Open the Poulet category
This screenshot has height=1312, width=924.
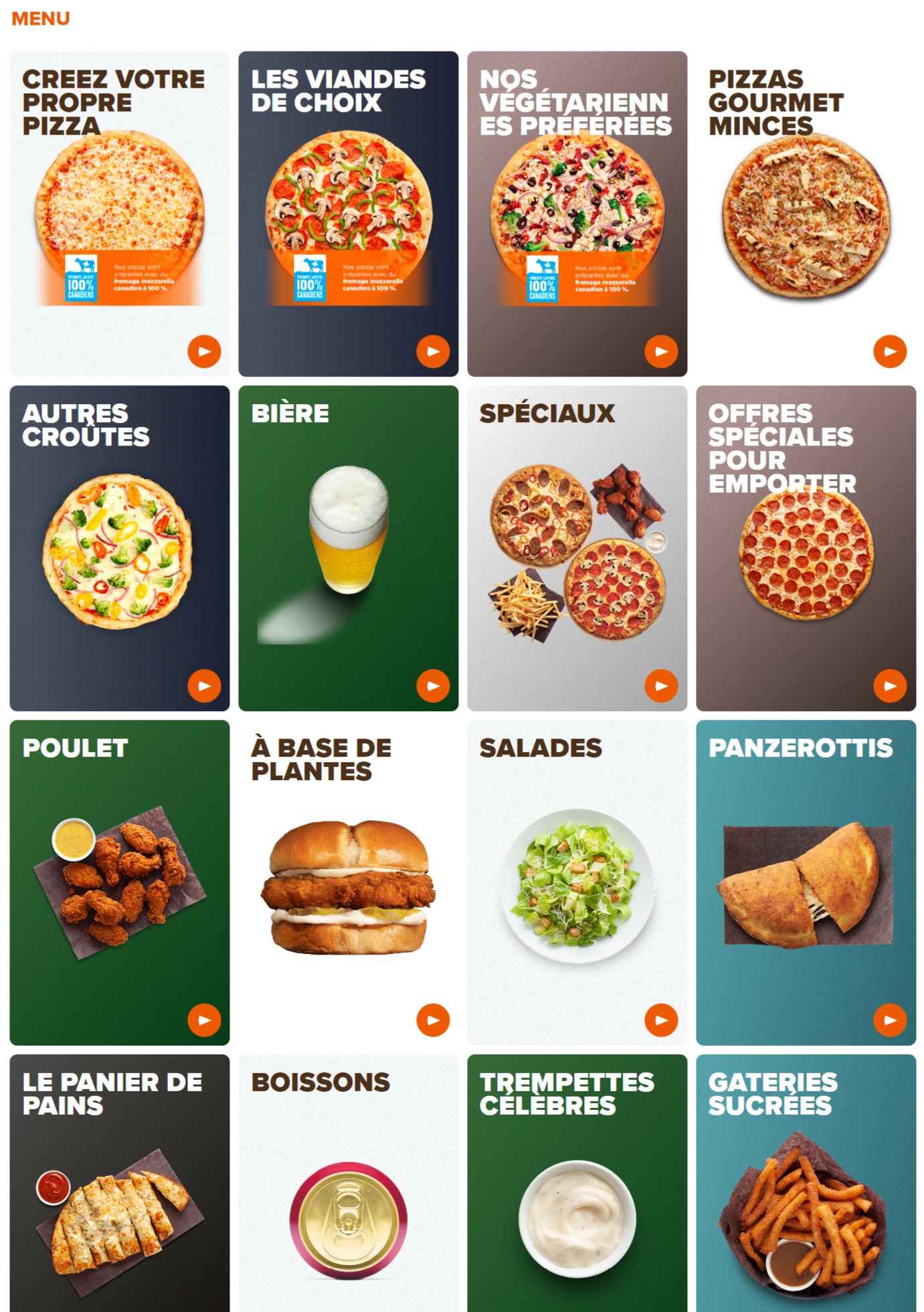[120, 883]
